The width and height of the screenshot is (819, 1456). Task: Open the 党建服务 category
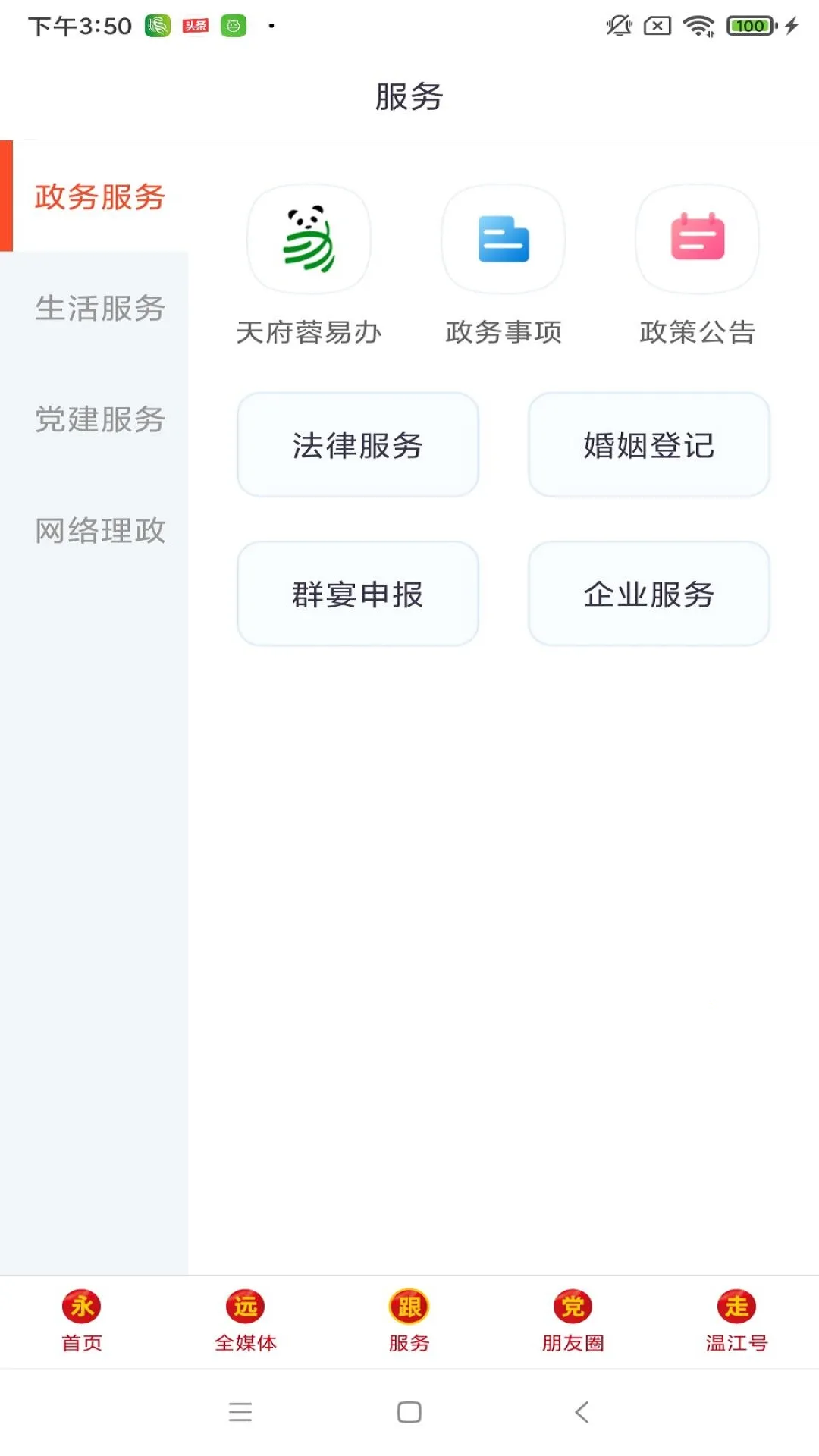(99, 419)
